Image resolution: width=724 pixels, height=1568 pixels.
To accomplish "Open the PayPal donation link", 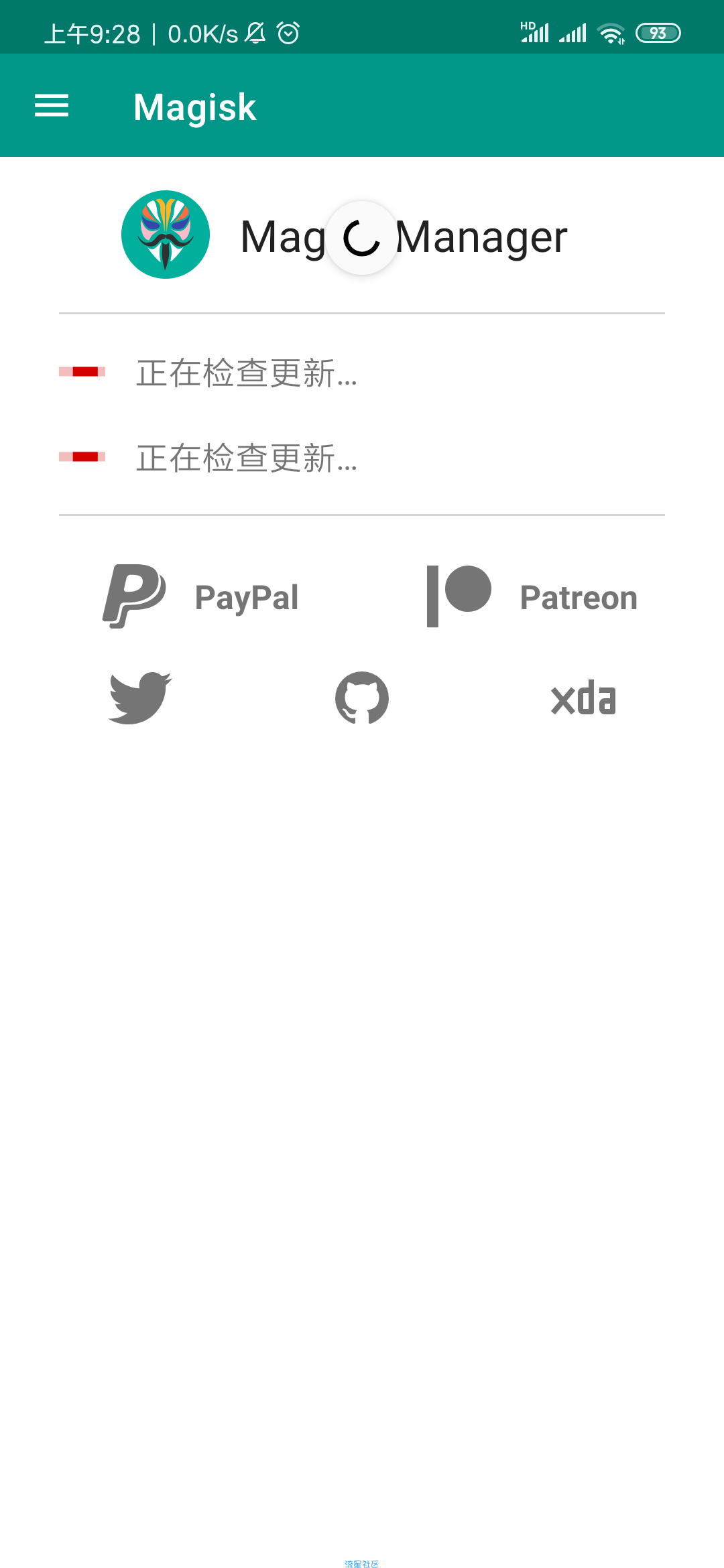I will click(200, 596).
